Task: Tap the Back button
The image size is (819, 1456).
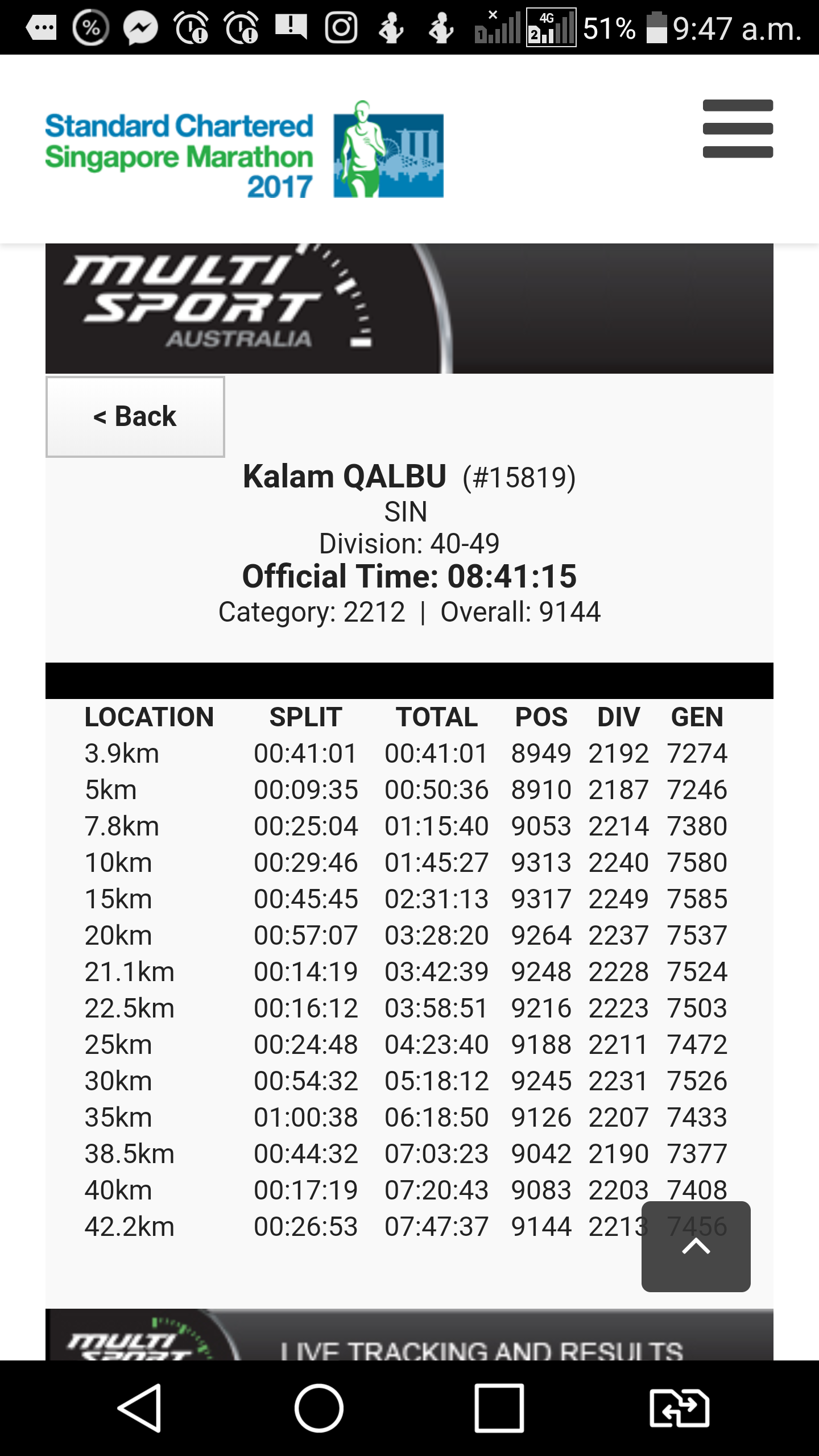Action: (135, 416)
